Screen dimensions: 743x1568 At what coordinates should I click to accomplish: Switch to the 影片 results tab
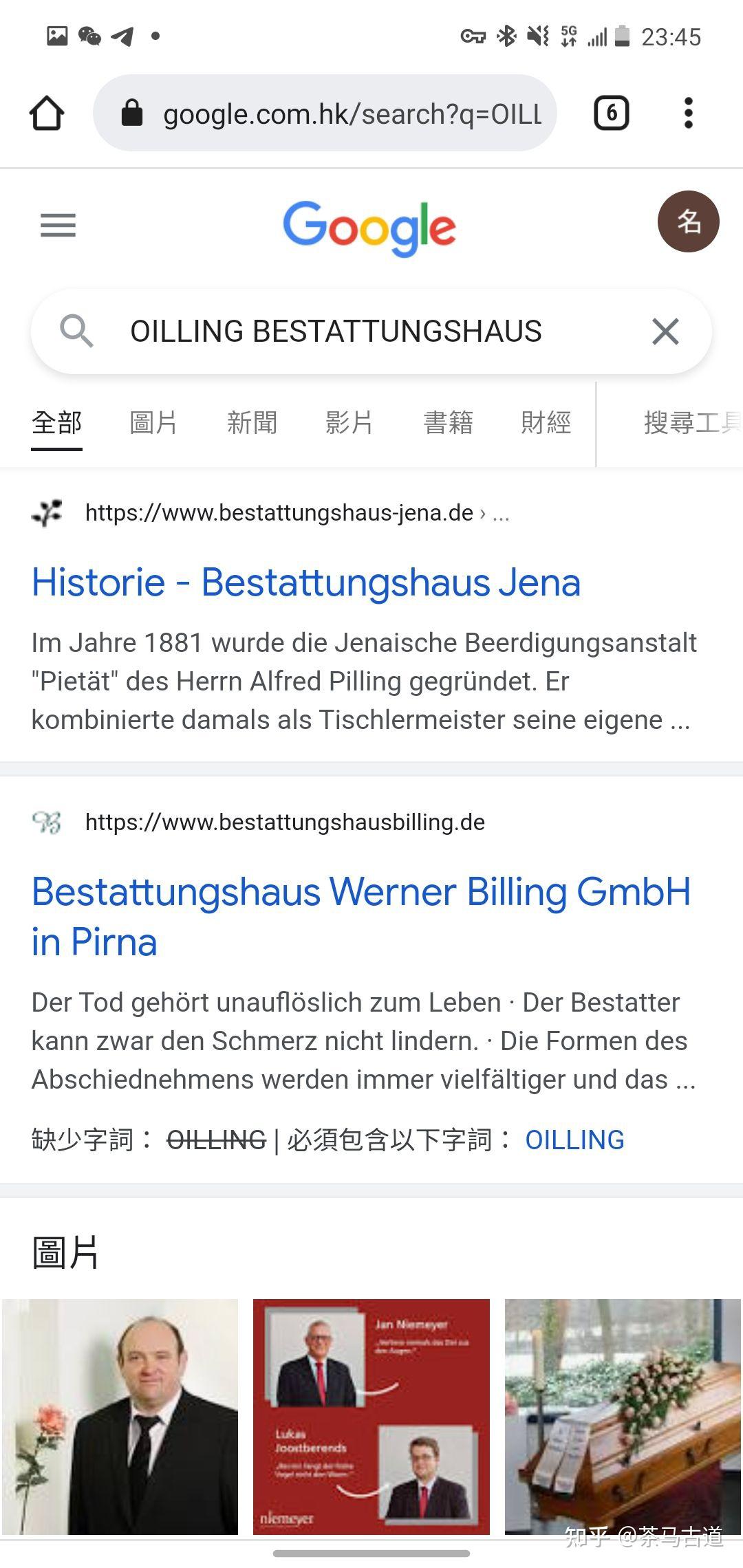349,422
